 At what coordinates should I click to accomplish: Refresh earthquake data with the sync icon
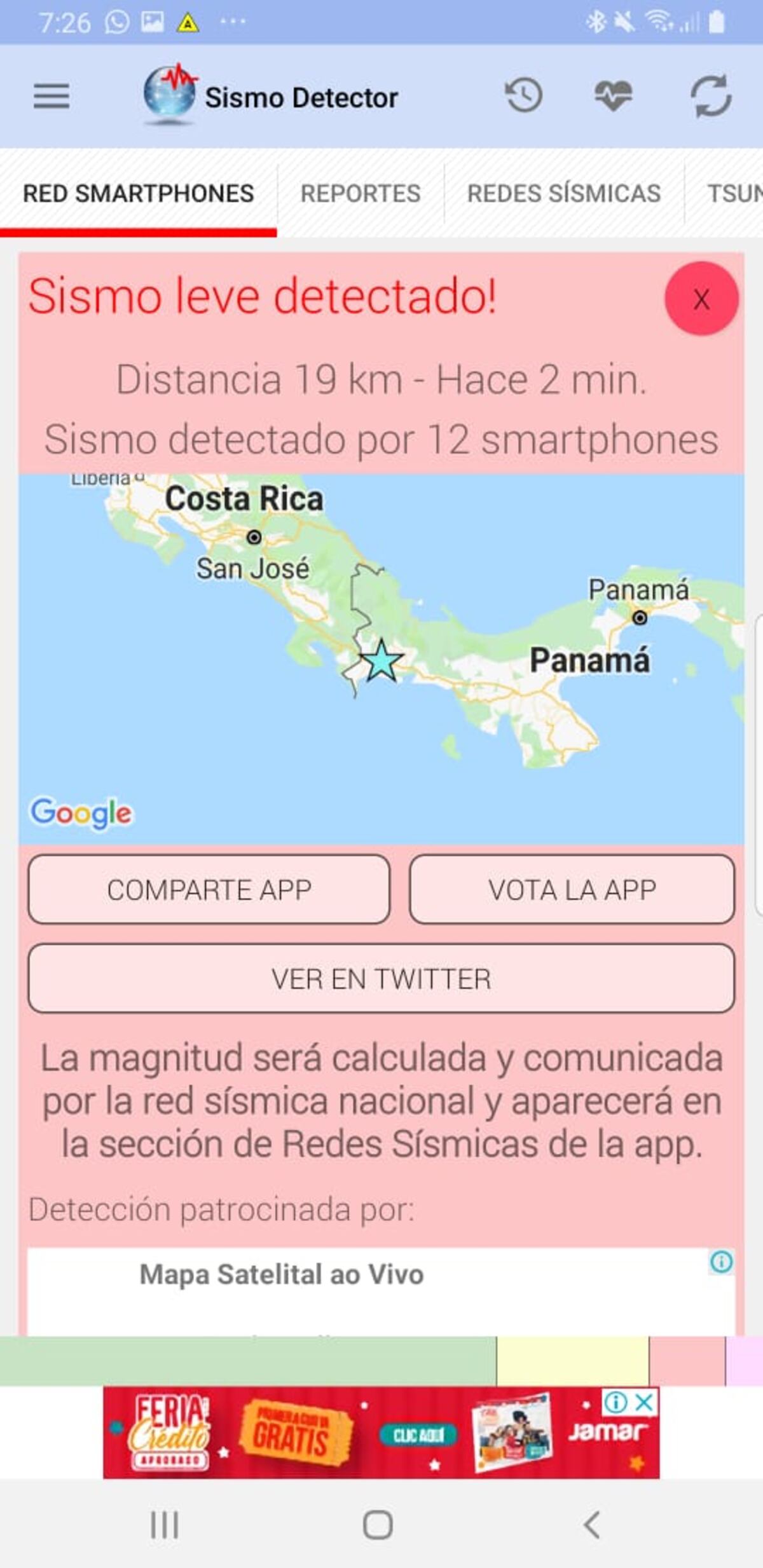point(711,97)
